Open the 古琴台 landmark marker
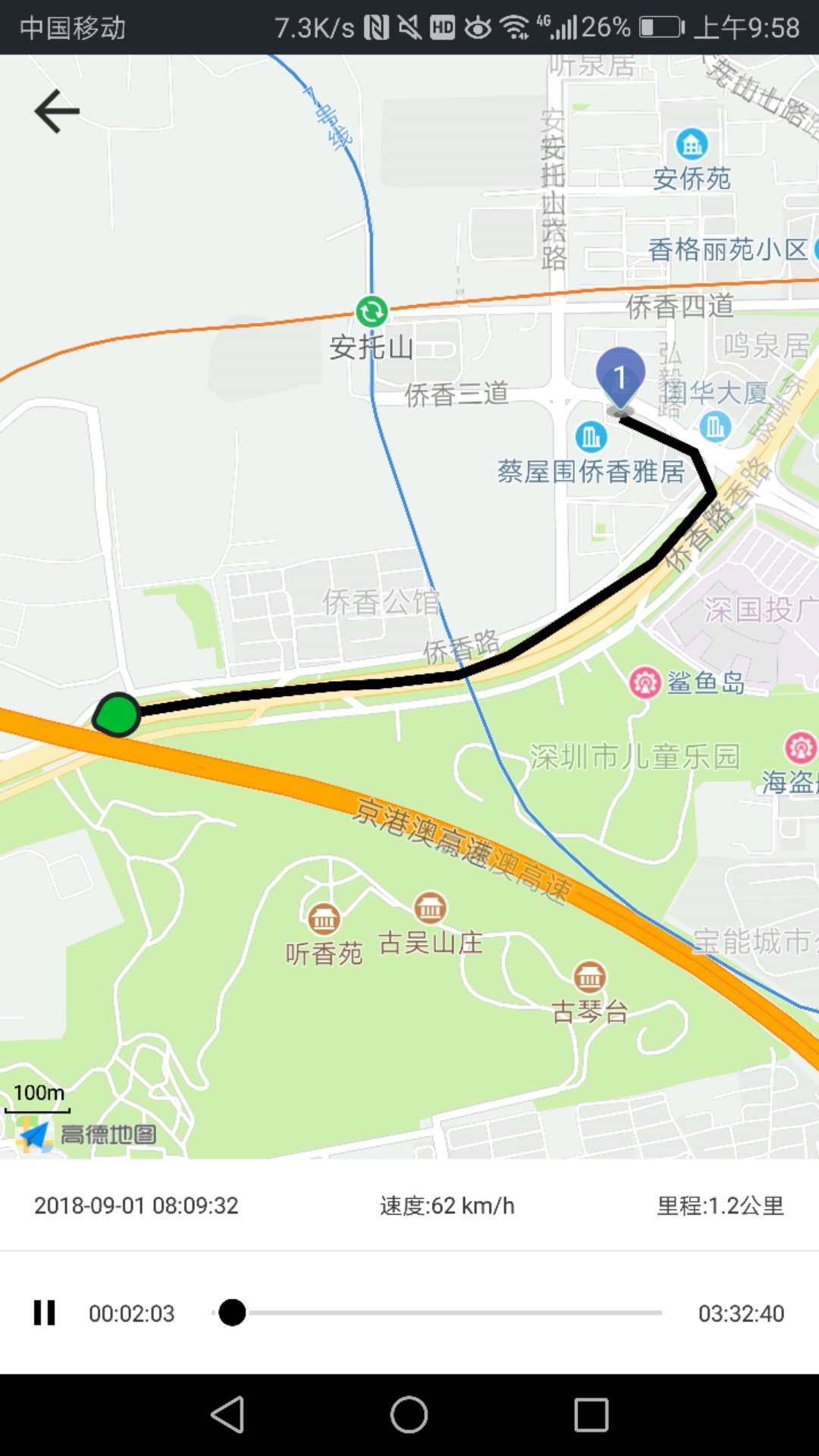The height and width of the screenshot is (1456, 819). tap(589, 977)
